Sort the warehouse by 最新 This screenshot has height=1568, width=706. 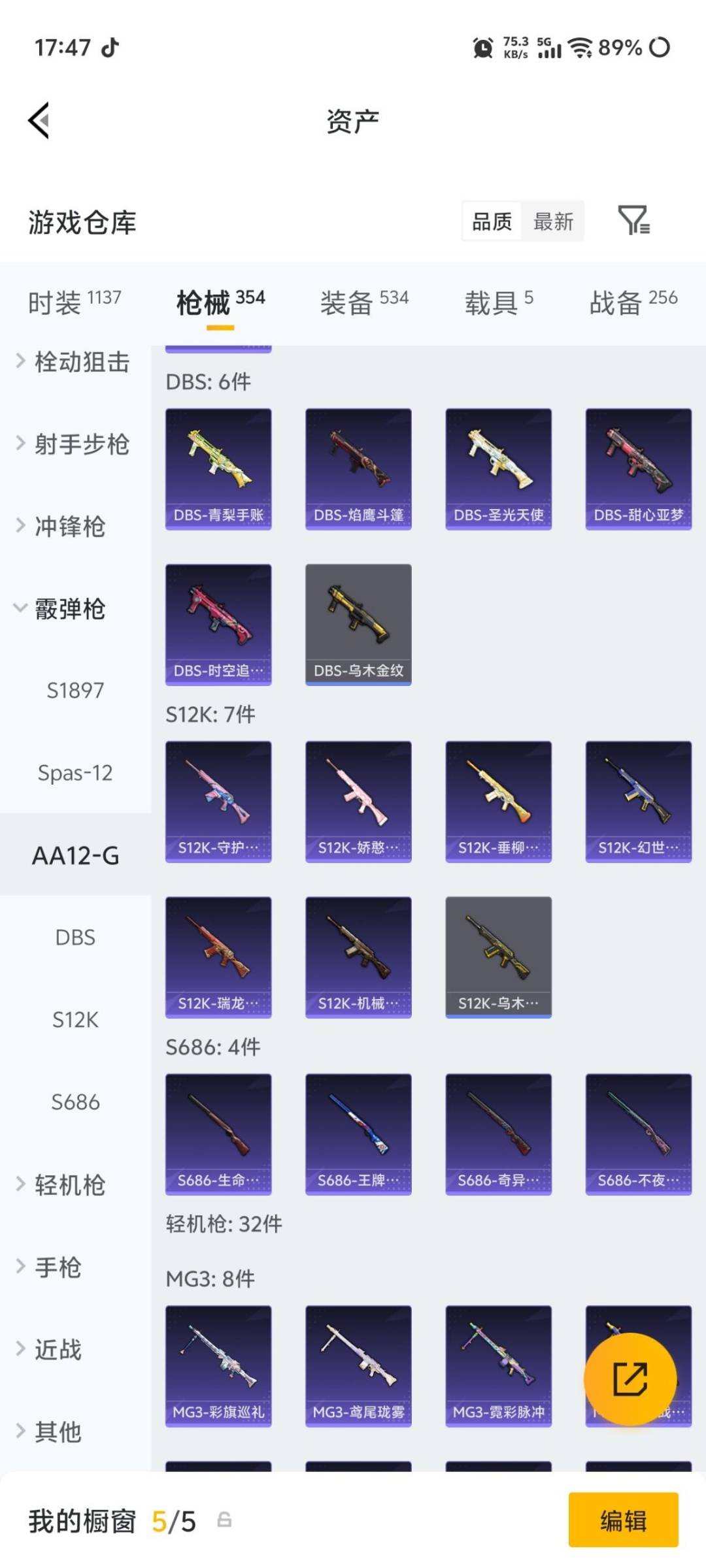[x=553, y=221]
